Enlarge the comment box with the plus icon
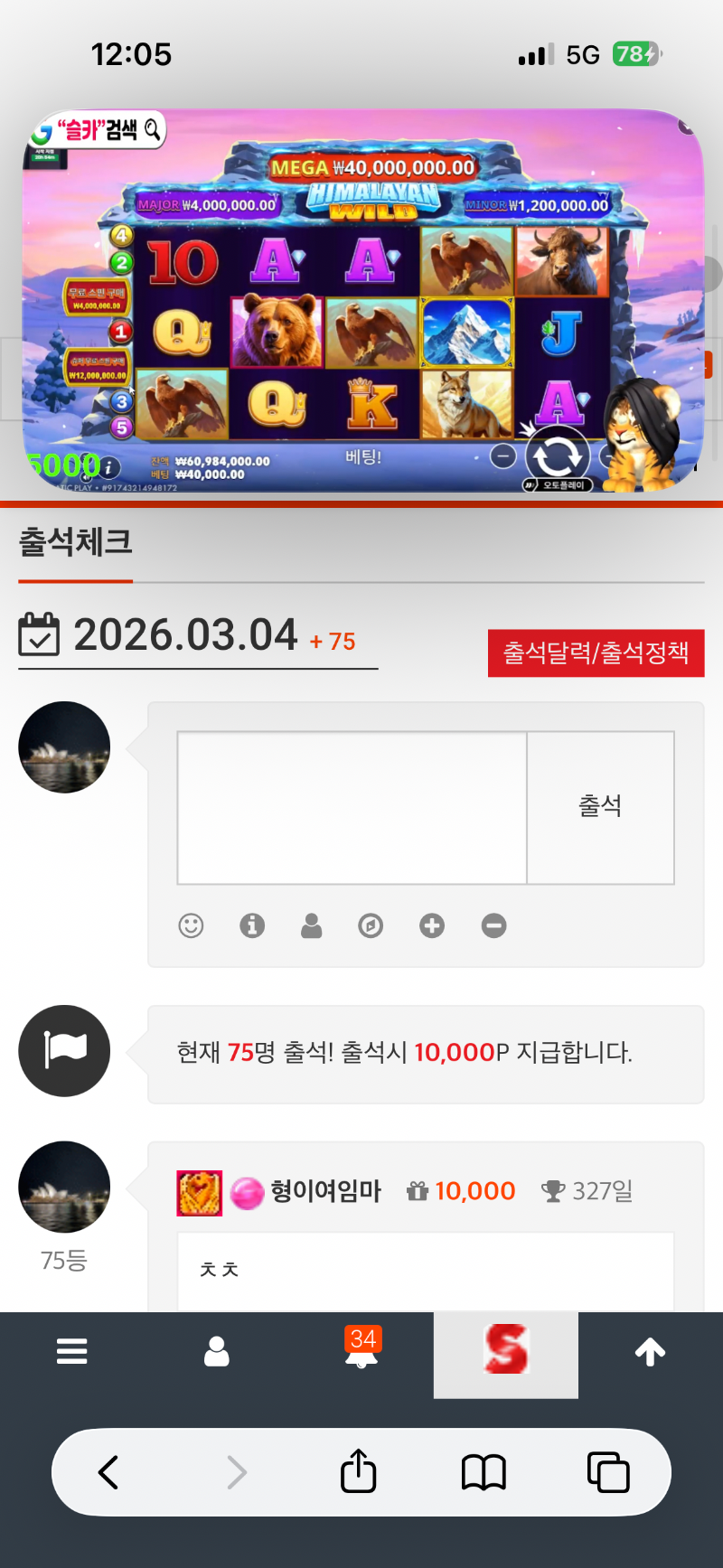The width and height of the screenshot is (723, 1568). click(x=432, y=925)
